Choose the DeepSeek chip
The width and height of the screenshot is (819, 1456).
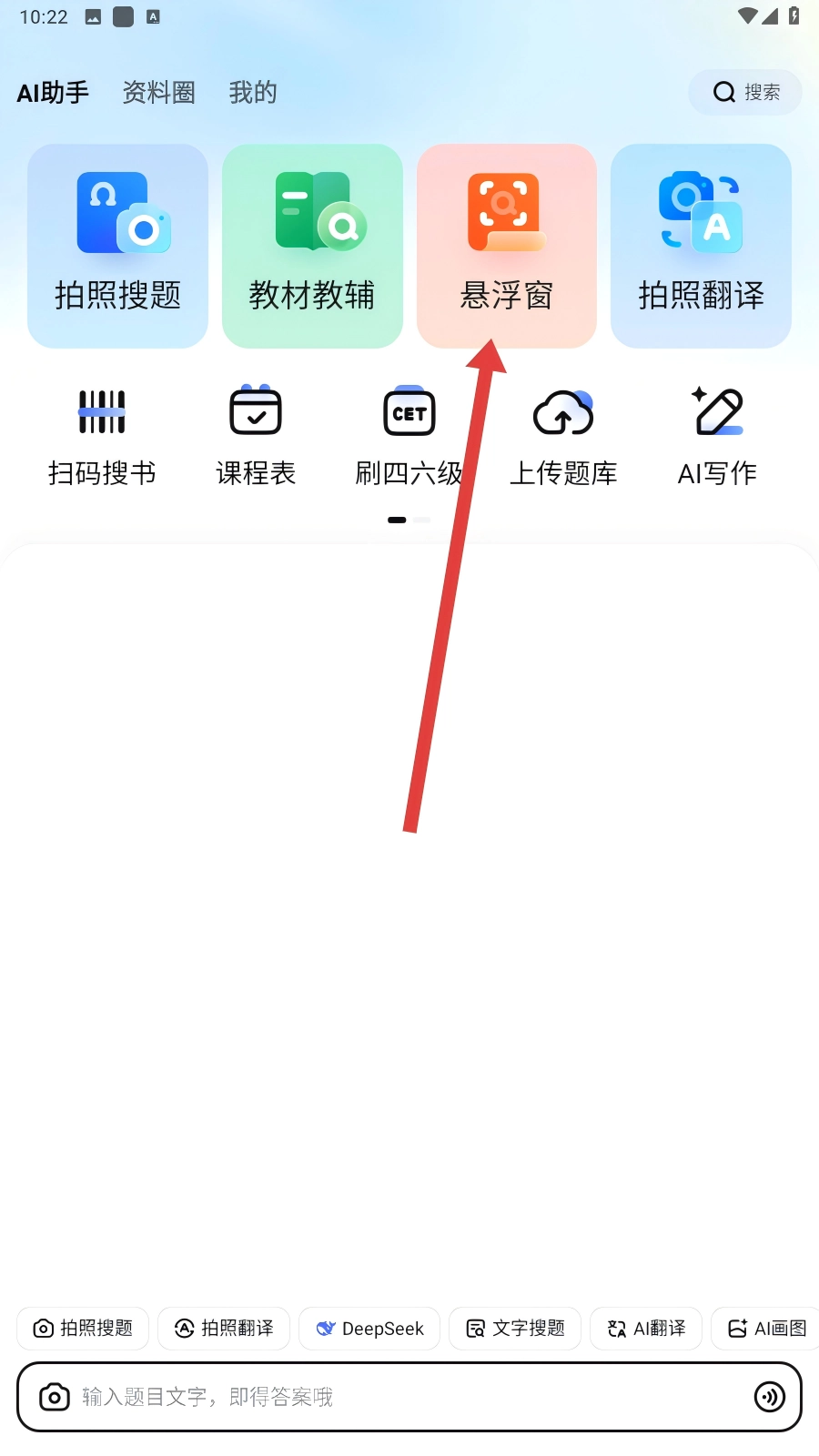coord(369,1329)
